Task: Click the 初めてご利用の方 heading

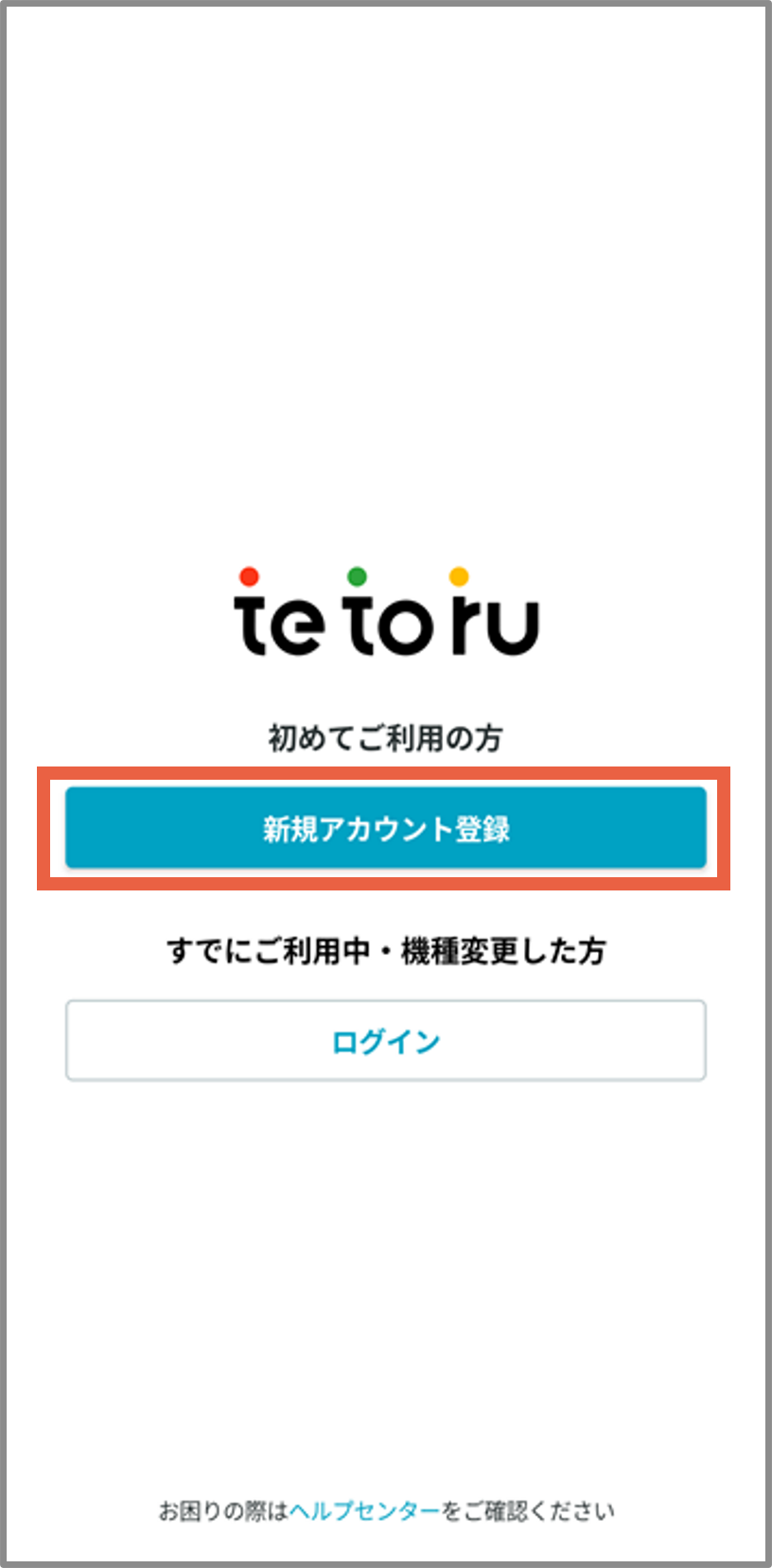Action: tap(386, 733)
